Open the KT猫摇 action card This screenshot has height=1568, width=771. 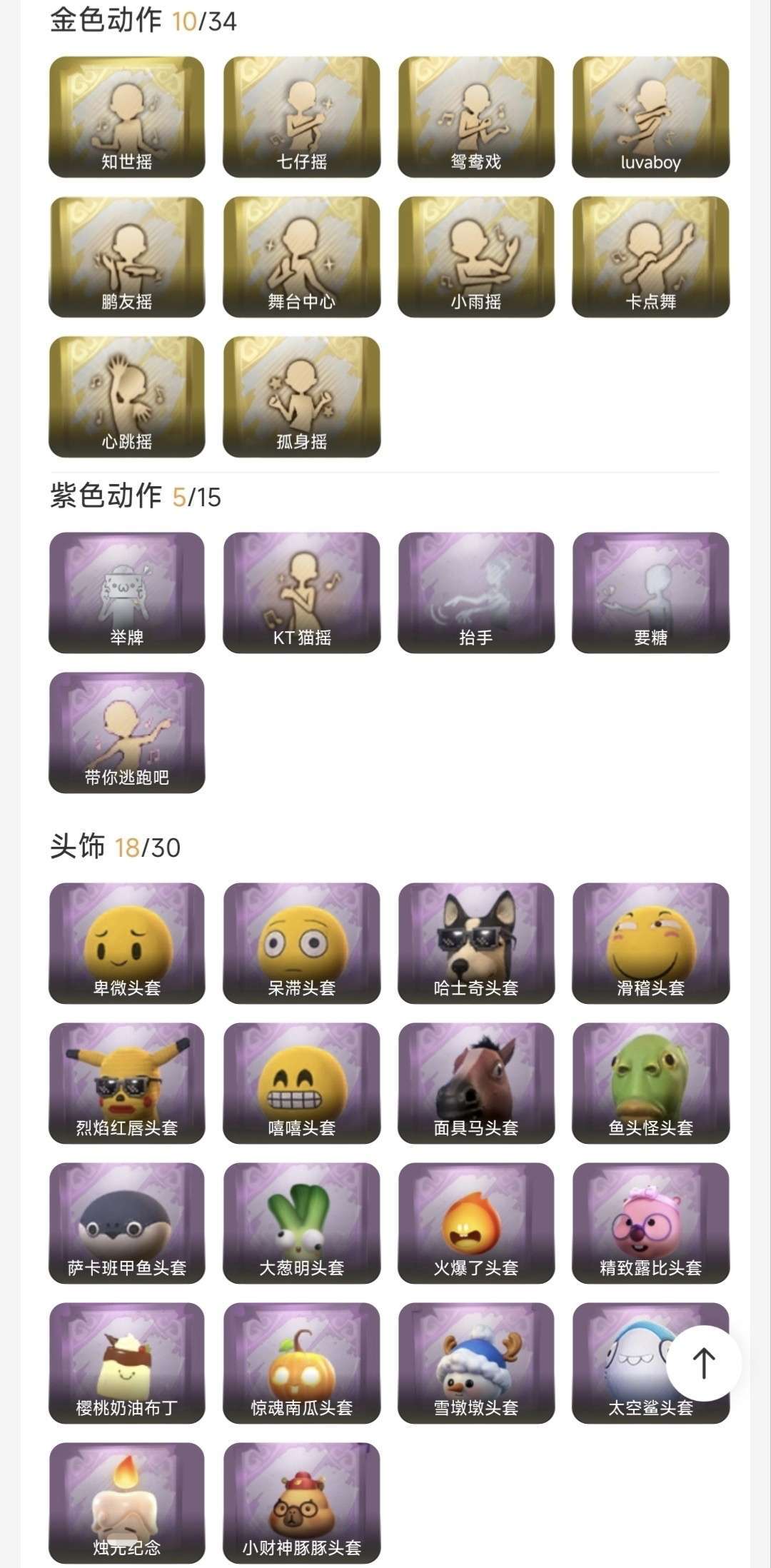[300, 593]
